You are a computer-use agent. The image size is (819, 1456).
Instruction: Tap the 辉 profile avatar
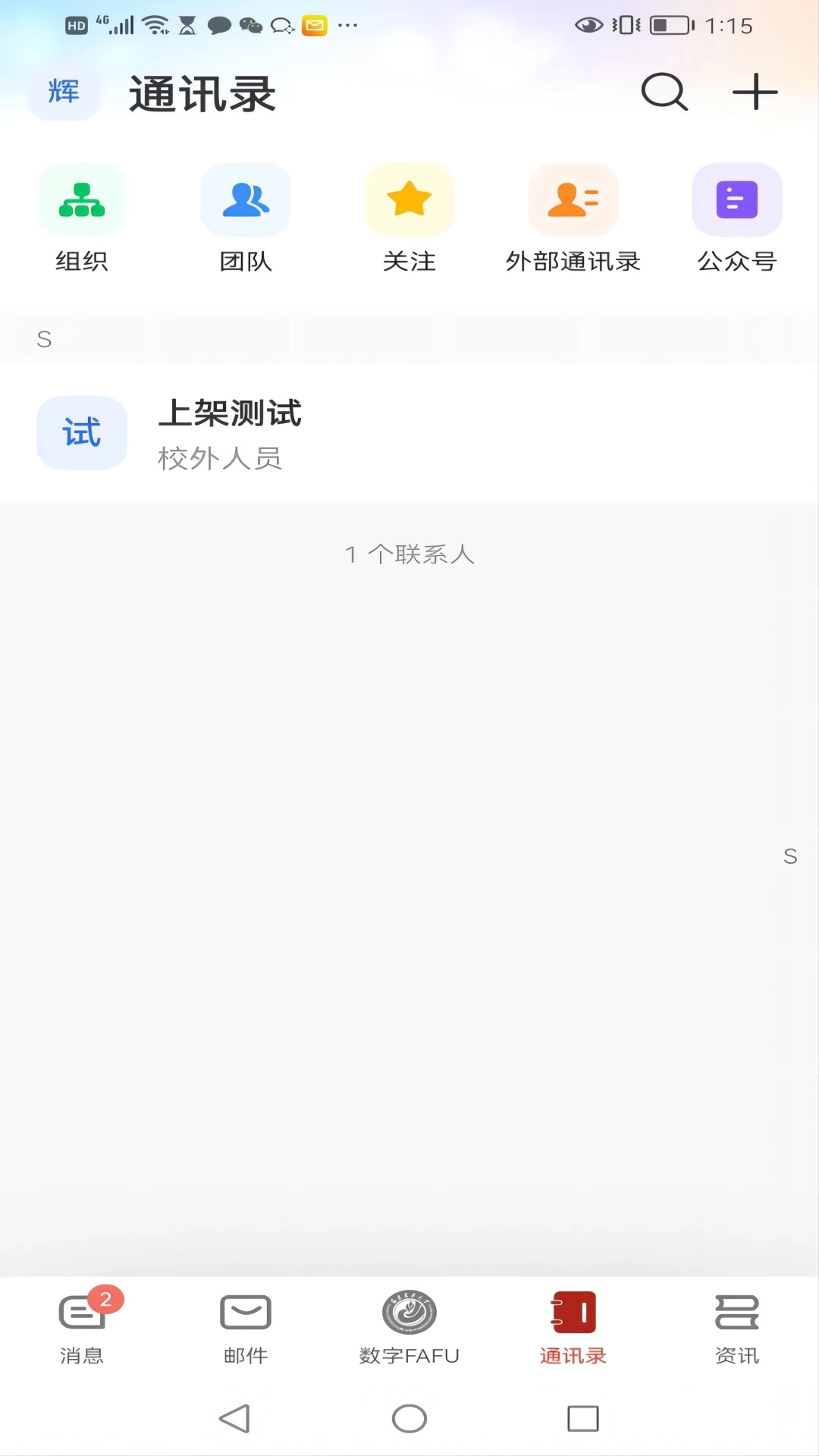coord(64,92)
